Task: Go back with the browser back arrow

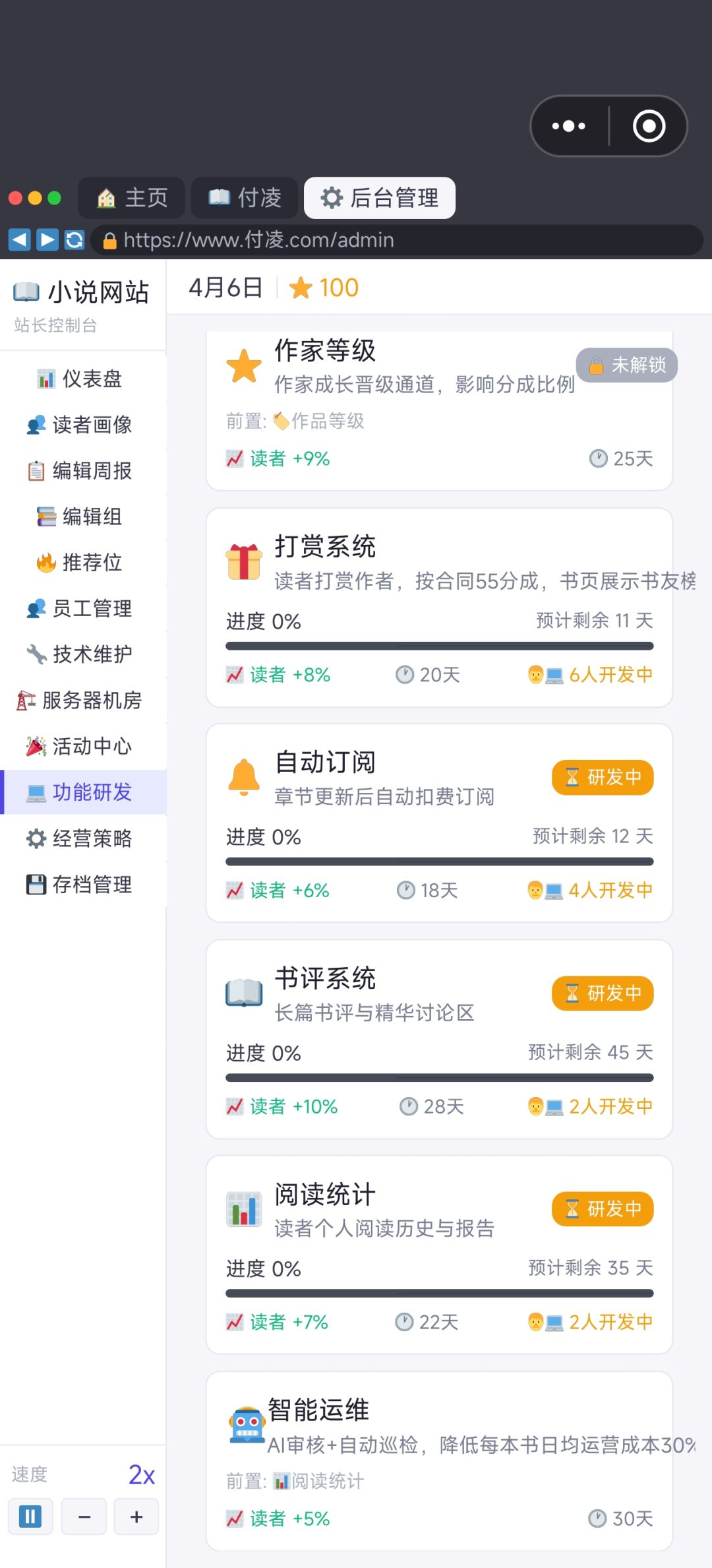Action: (19, 239)
